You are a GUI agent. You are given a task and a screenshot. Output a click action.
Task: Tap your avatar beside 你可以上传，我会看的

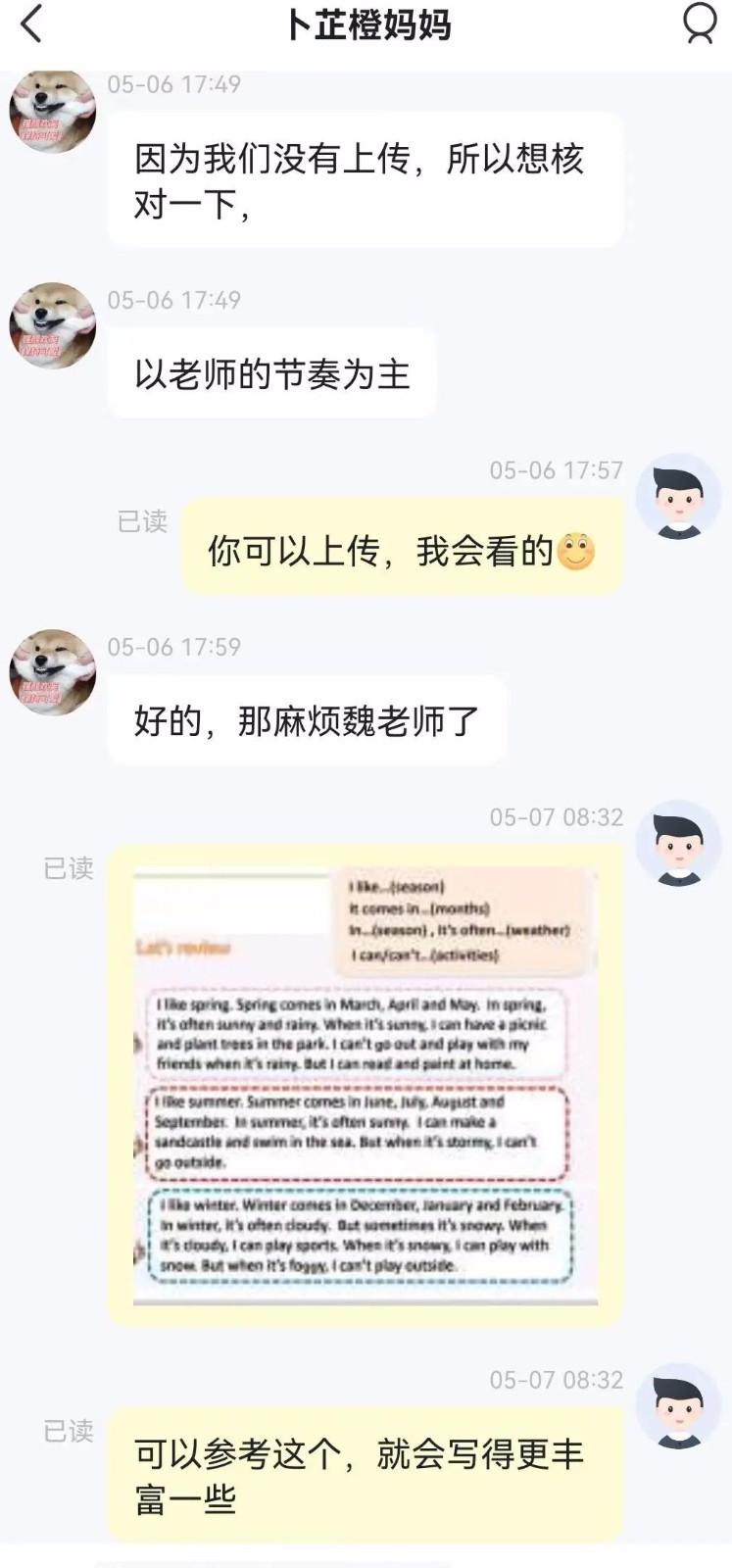pos(678,498)
